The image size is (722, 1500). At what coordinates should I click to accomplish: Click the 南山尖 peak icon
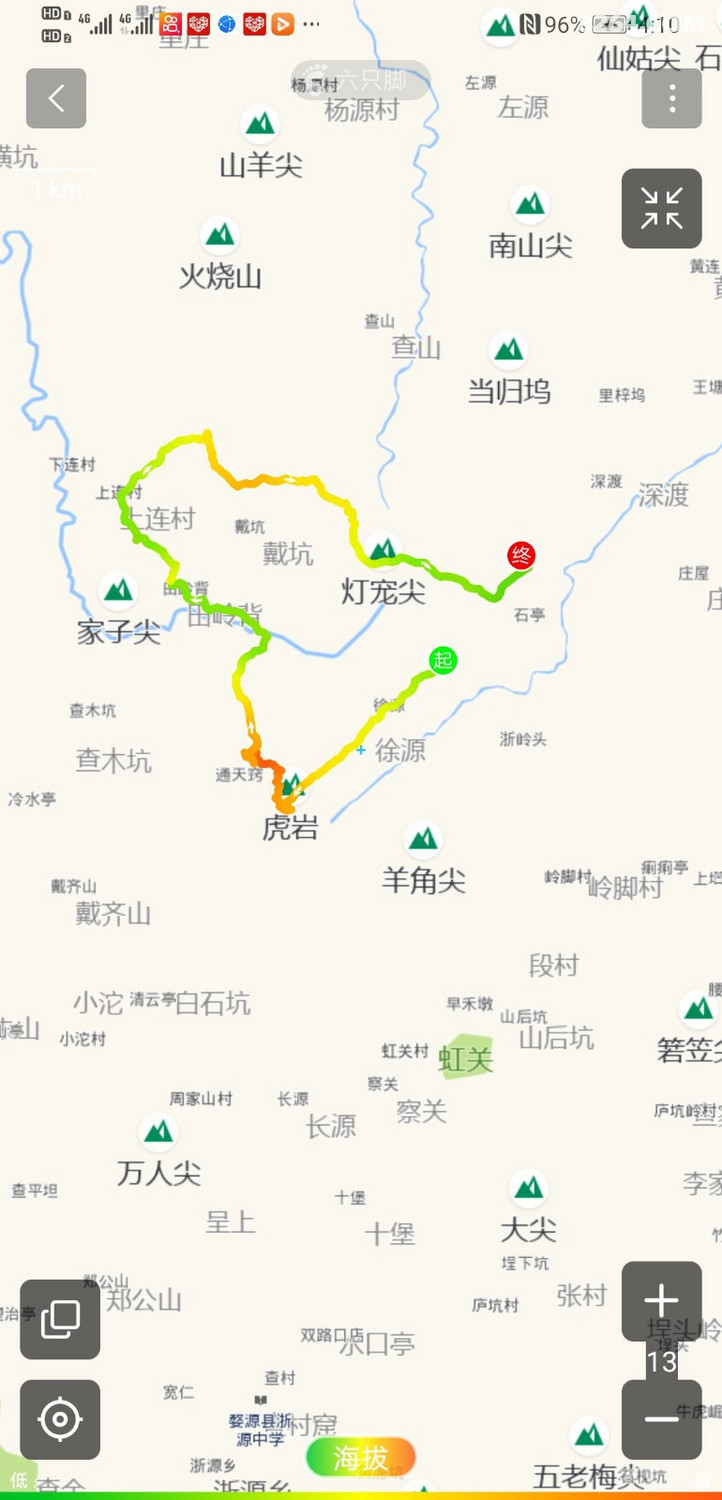(x=531, y=205)
